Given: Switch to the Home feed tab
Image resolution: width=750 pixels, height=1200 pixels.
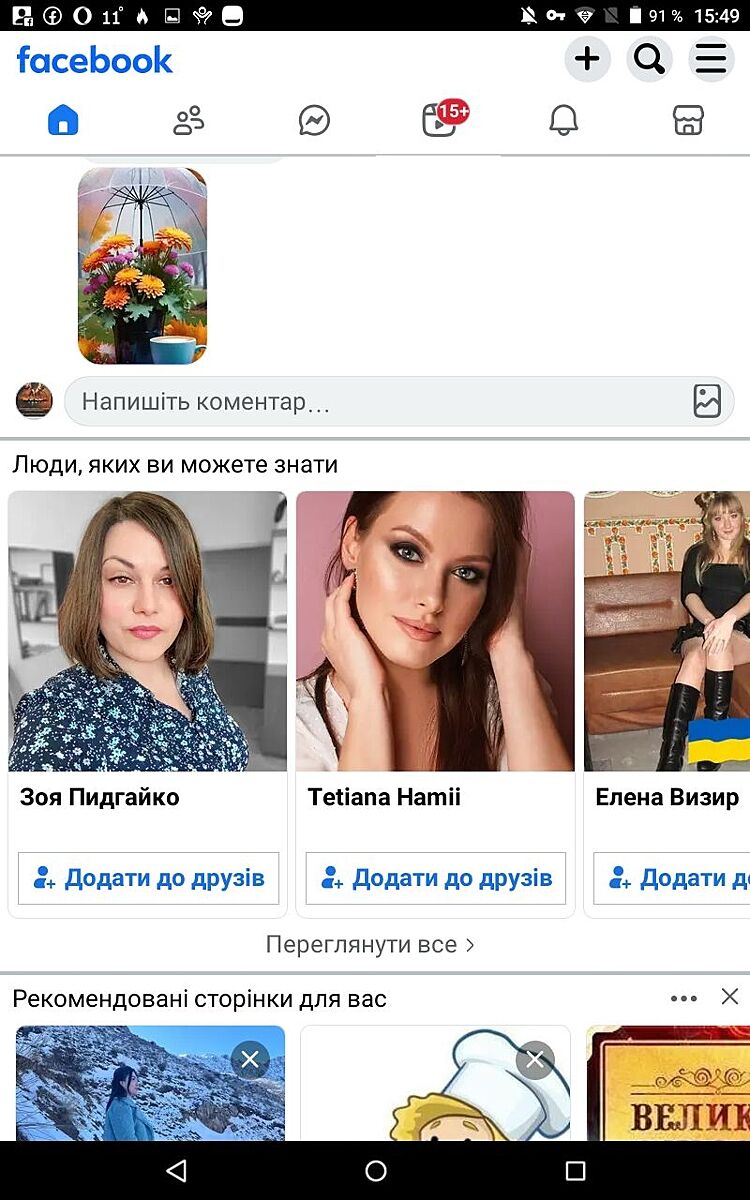Looking at the screenshot, I should (x=63, y=121).
